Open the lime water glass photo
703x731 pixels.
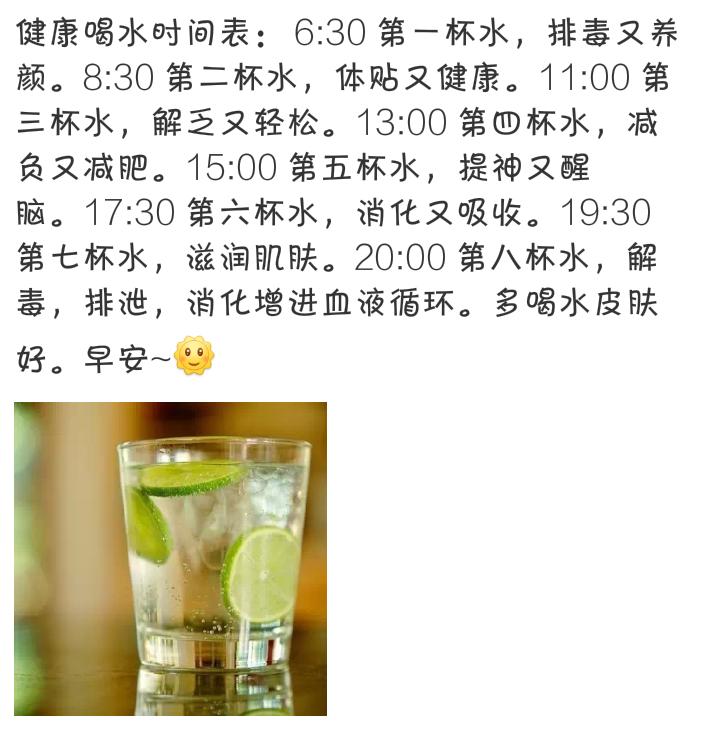(x=170, y=558)
